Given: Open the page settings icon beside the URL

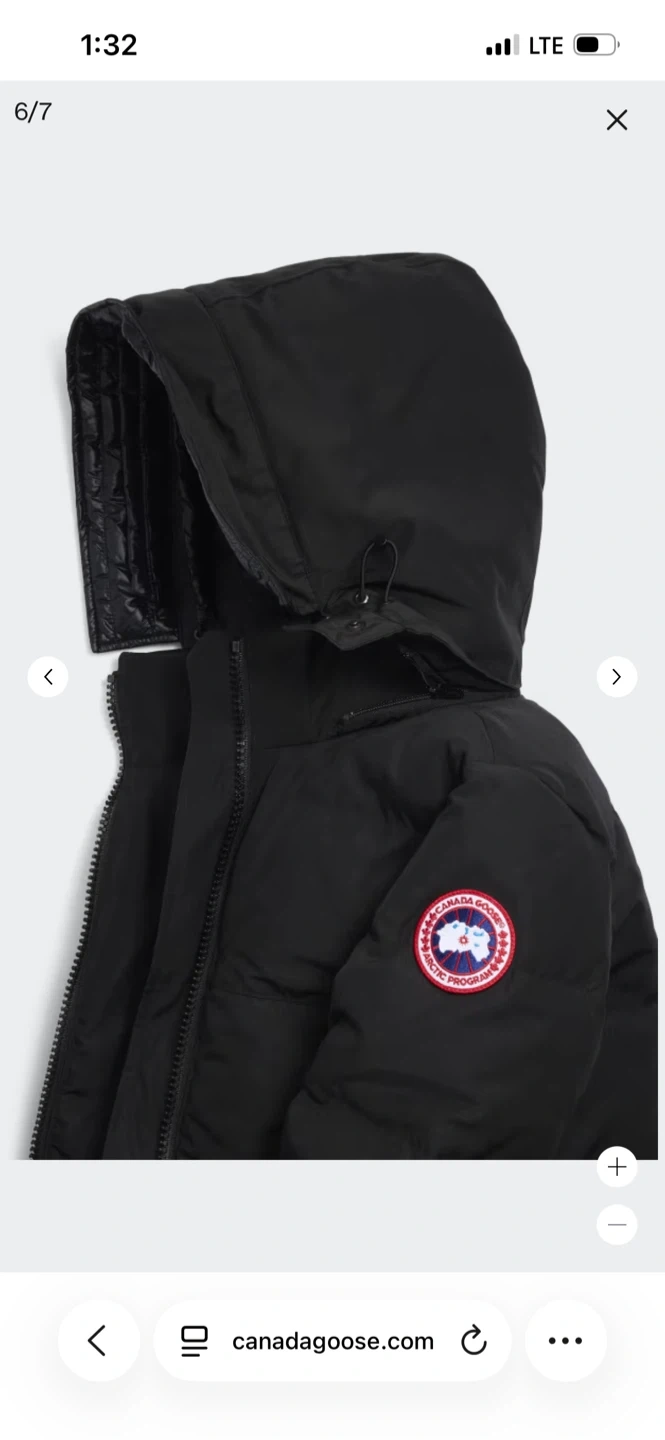Looking at the screenshot, I should [194, 1341].
